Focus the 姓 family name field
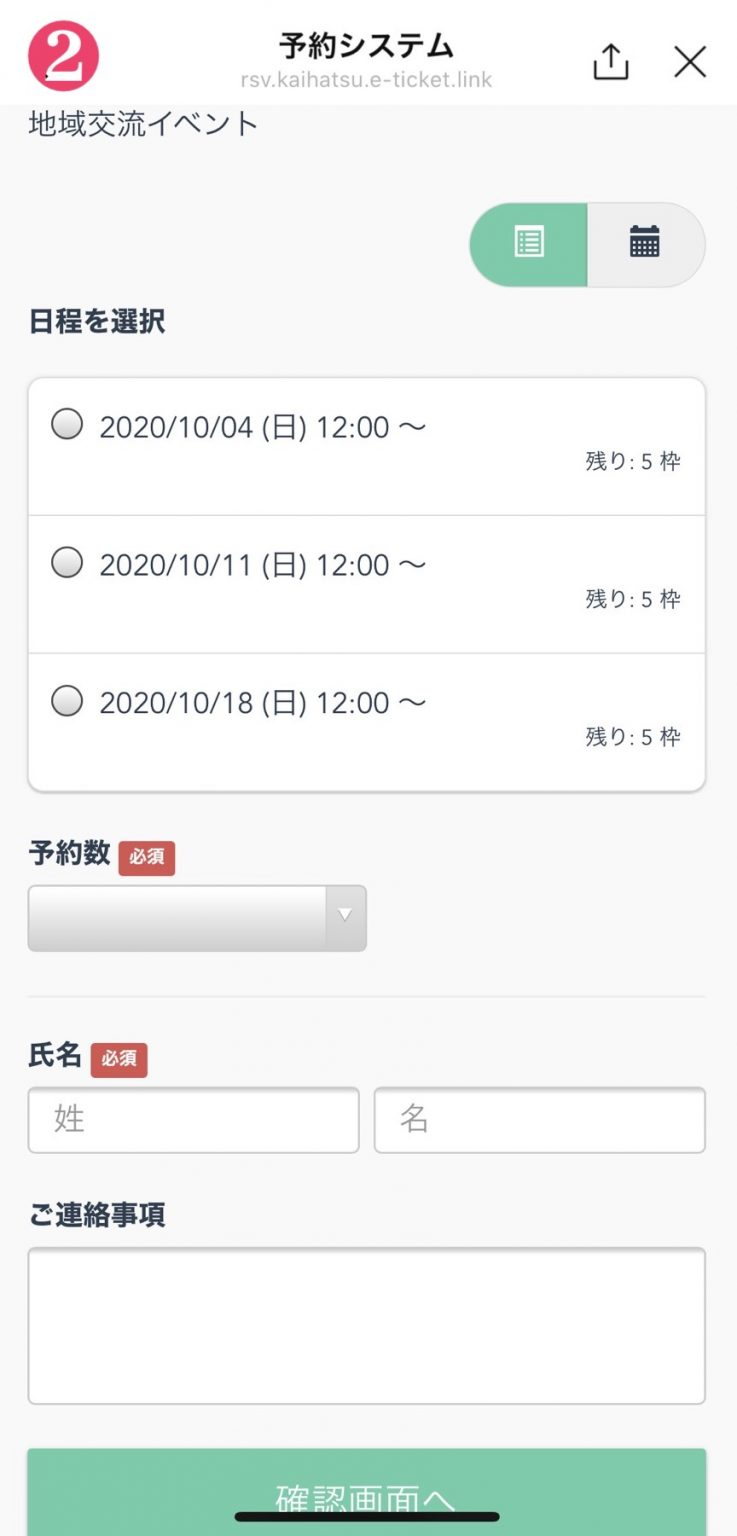Viewport: 737px width, 1536px height. (193, 1120)
